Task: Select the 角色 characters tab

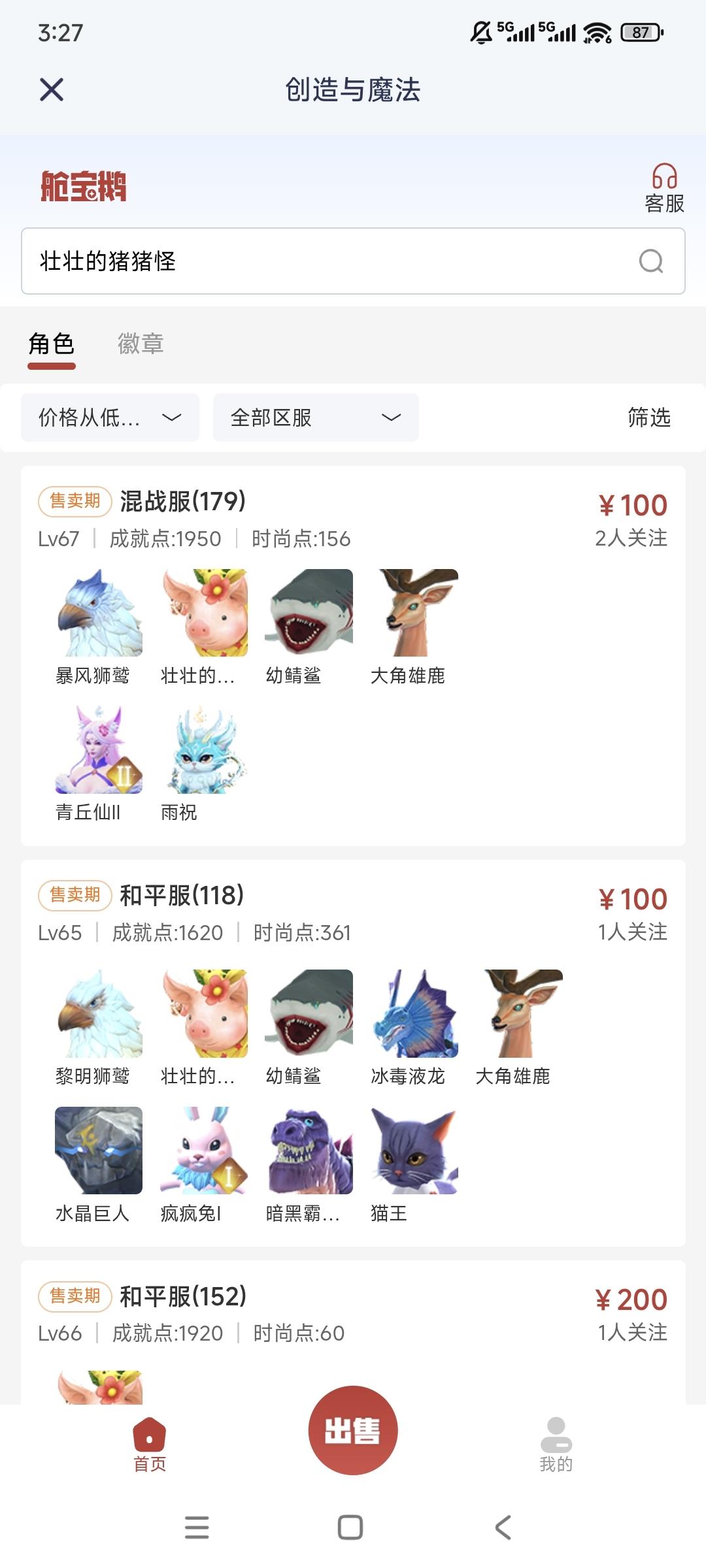Action: [x=50, y=344]
